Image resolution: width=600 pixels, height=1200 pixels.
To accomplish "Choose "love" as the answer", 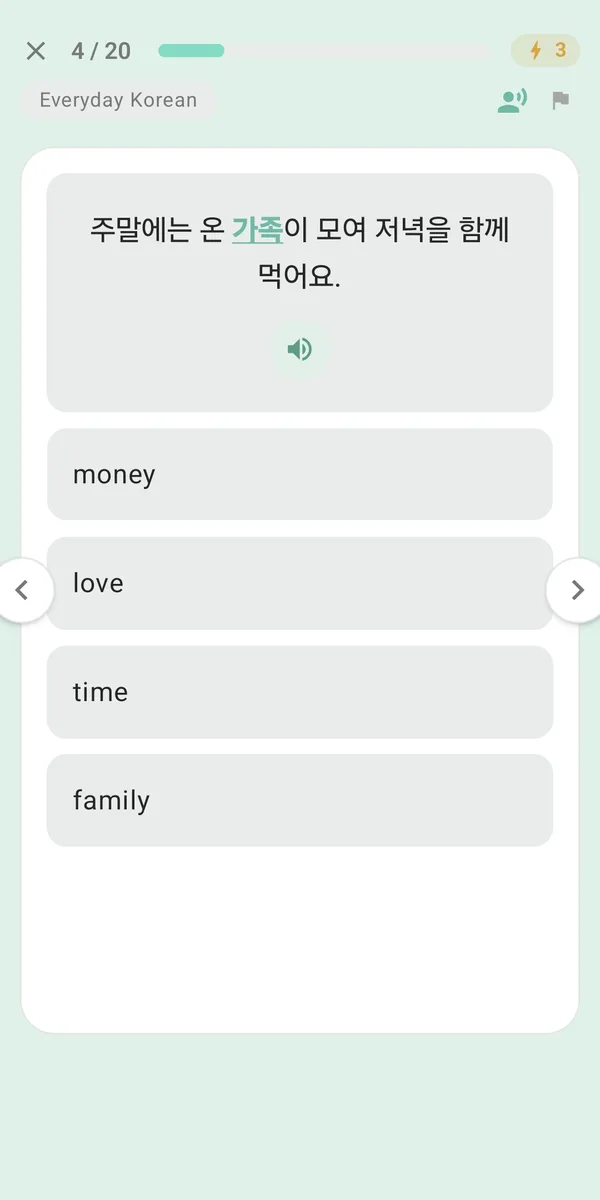I will [x=300, y=583].
